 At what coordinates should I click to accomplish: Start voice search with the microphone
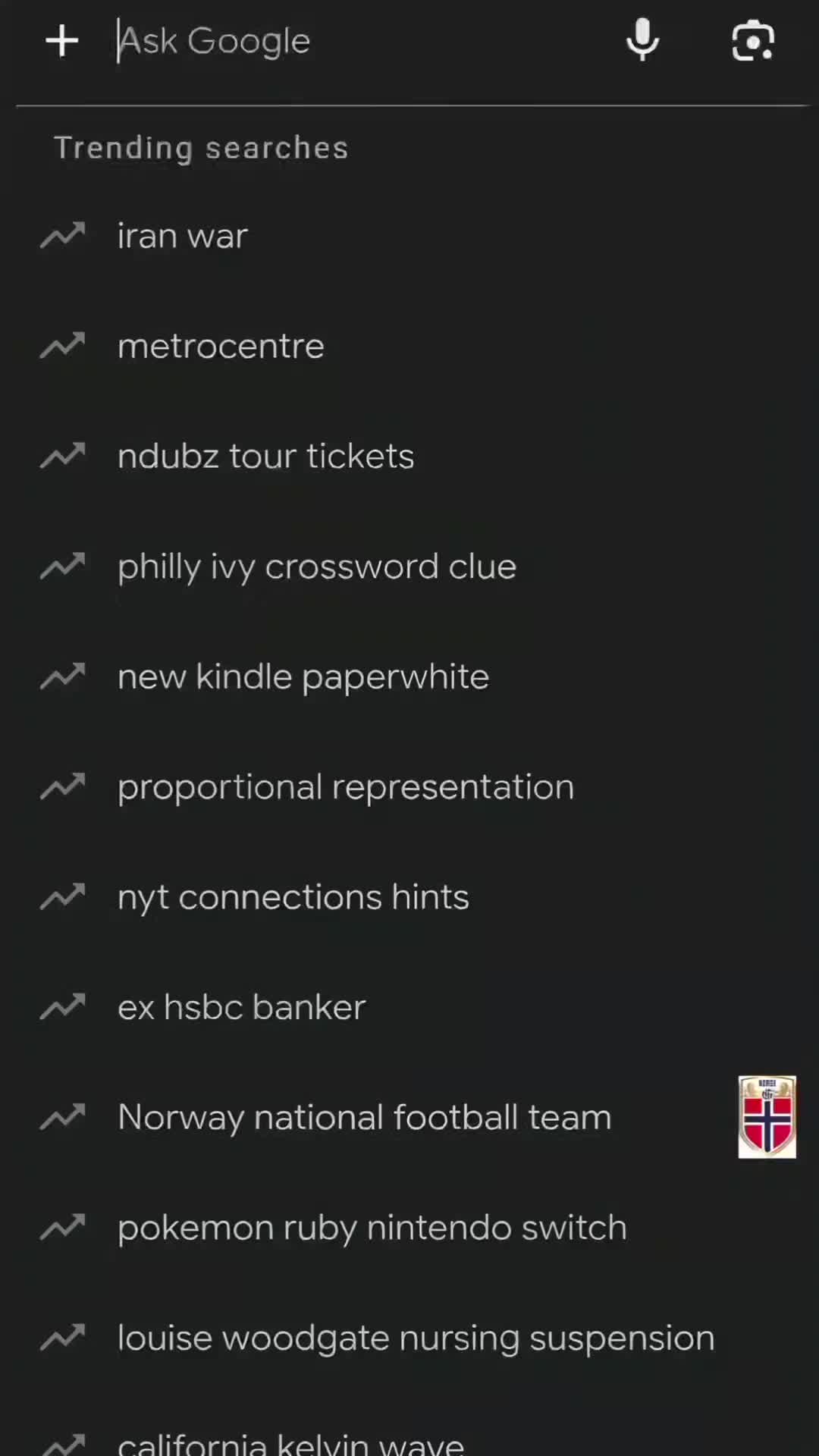(x=642, y=40)
